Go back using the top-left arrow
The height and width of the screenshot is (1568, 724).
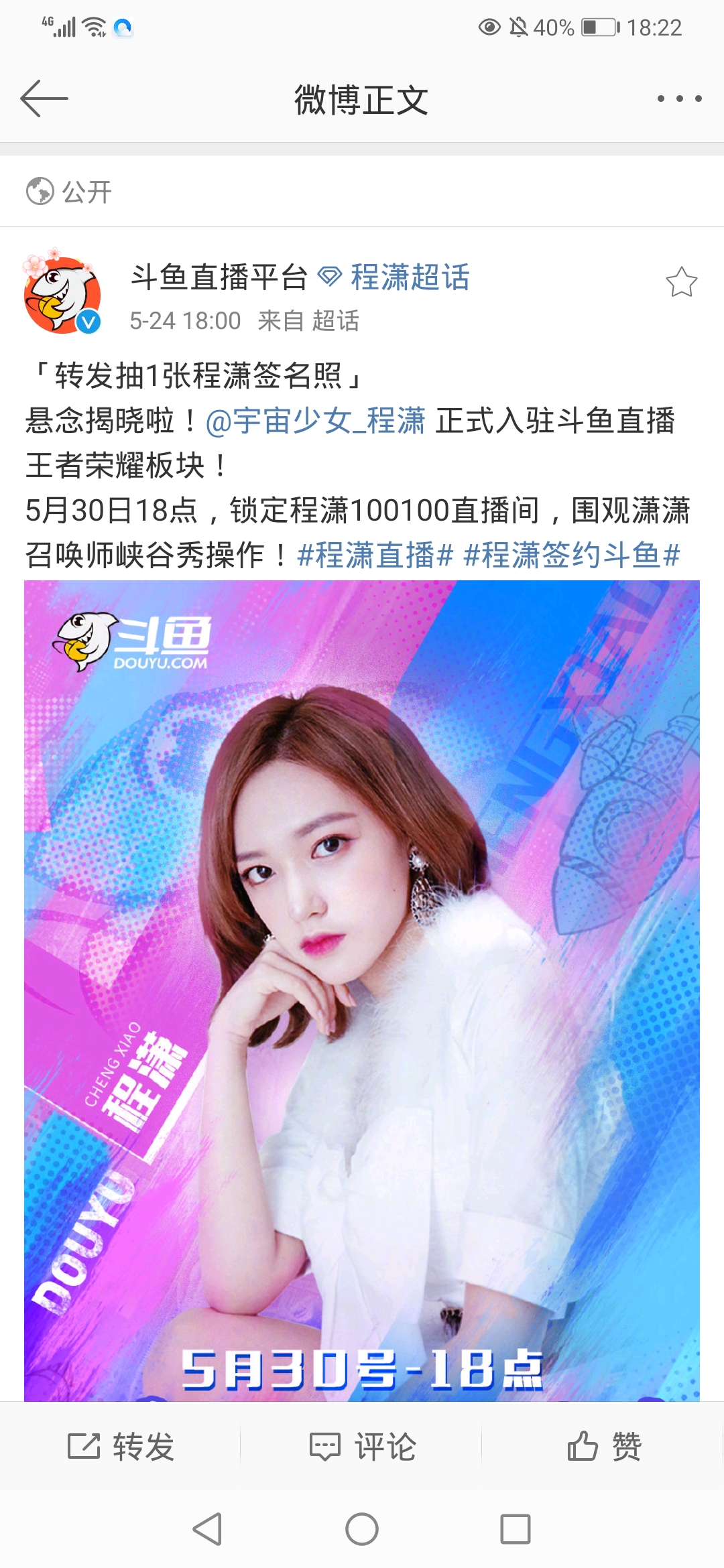click(x=44, y=99)
